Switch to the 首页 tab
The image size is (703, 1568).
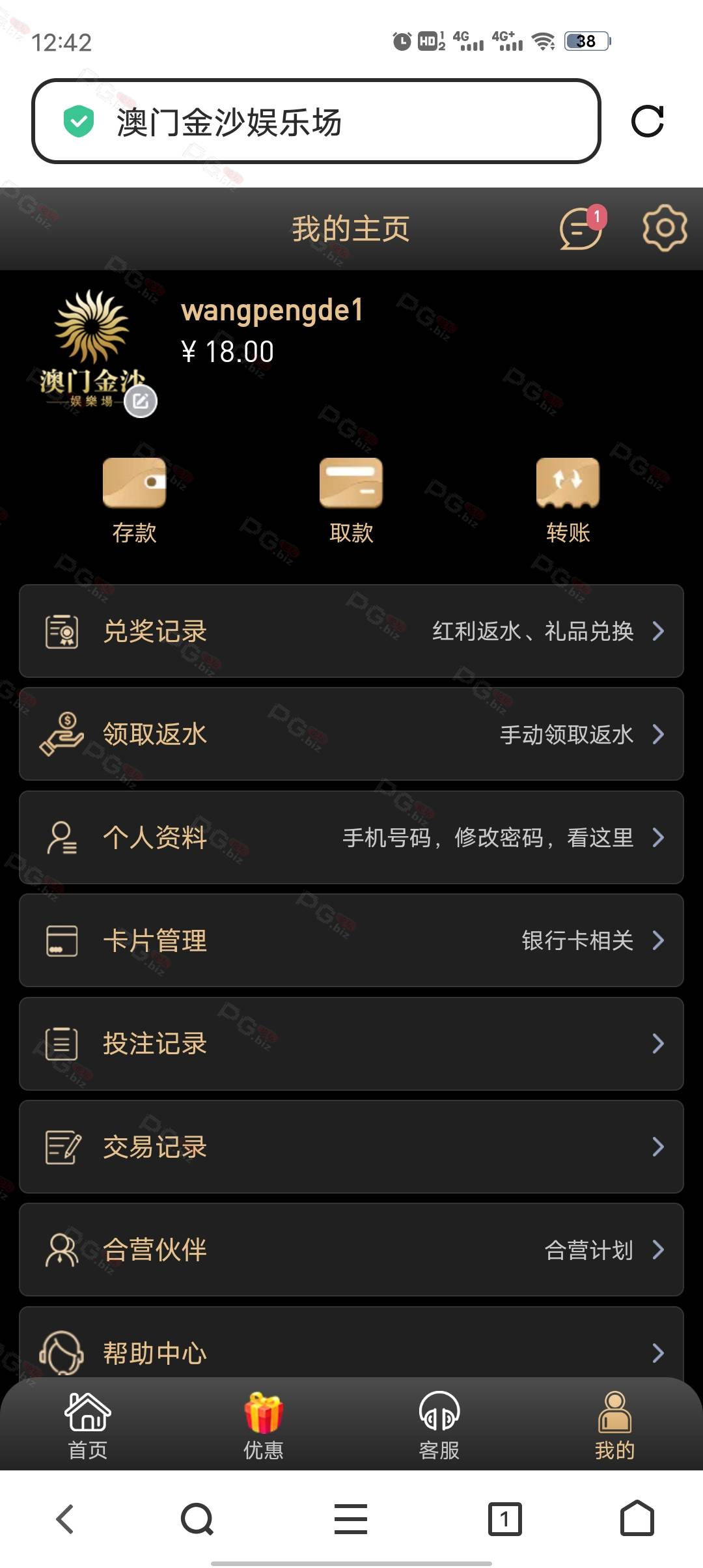pos(88,1426)
